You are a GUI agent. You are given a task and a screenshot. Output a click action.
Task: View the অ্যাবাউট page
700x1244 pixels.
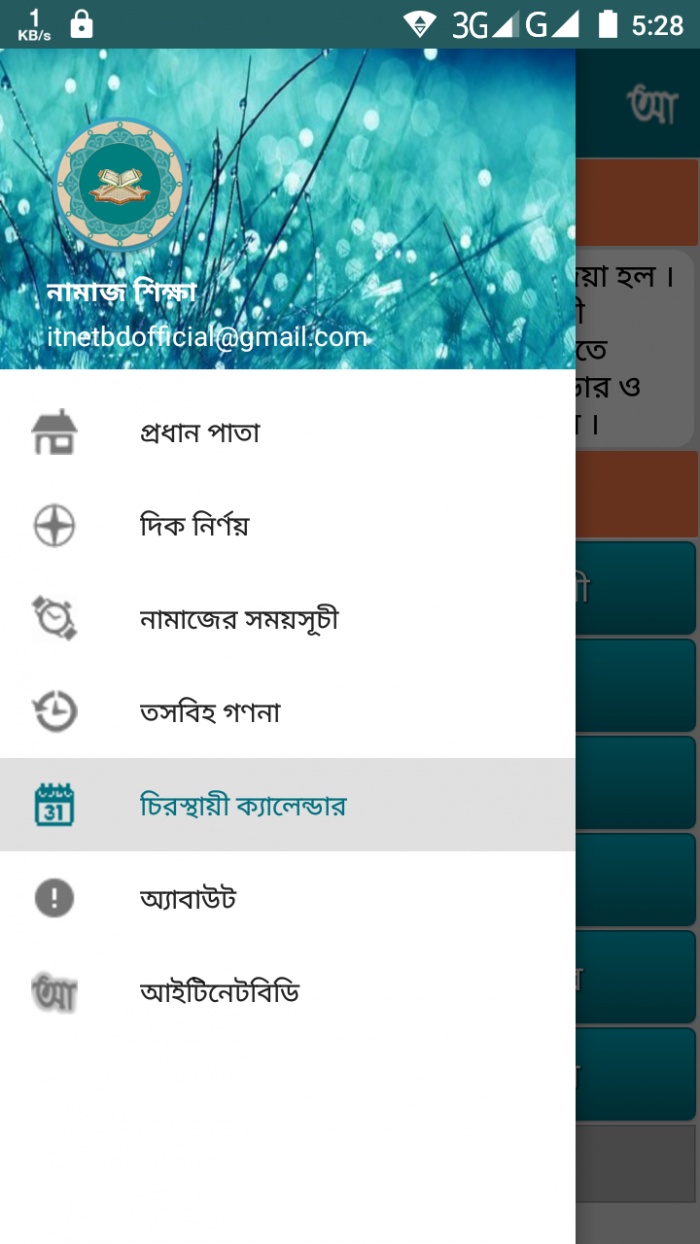(188, 898)
